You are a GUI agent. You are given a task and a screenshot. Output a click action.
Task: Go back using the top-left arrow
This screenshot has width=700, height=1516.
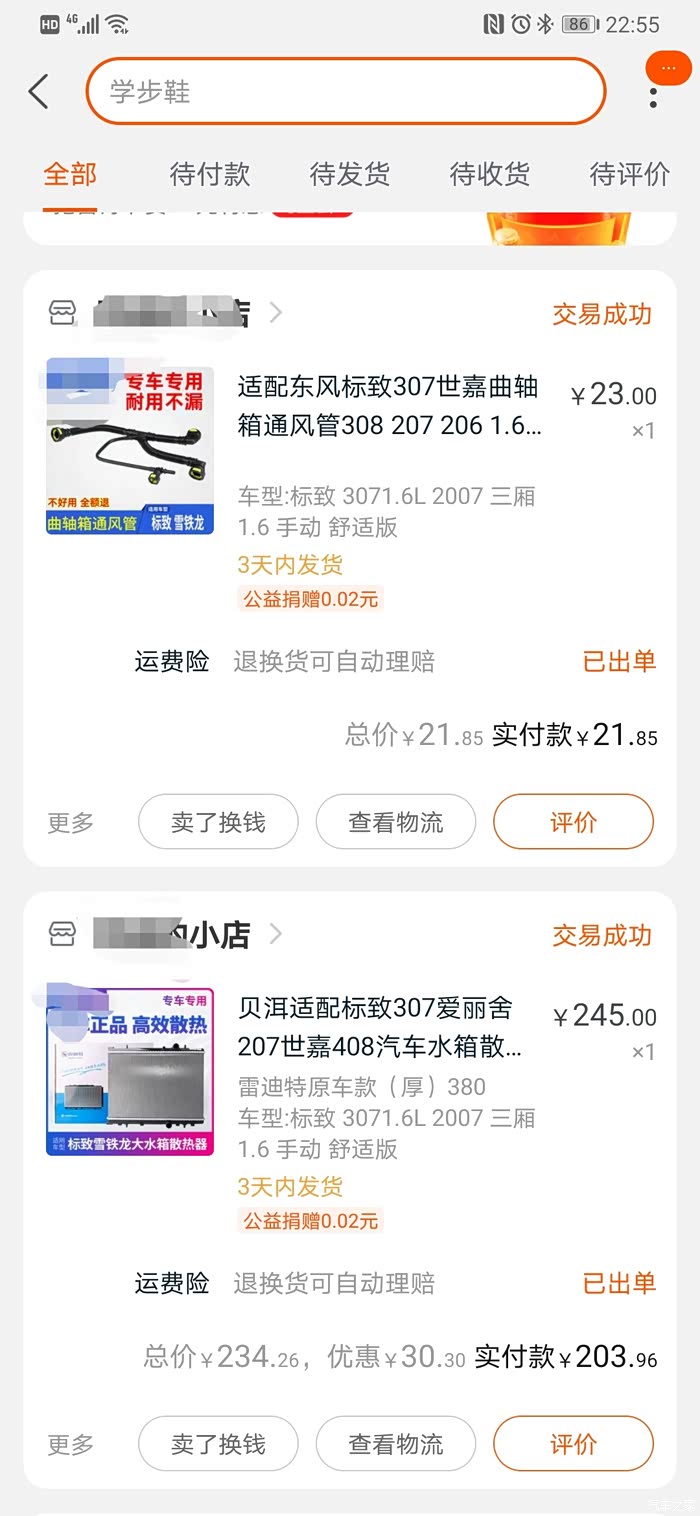[x=39, y=92]
